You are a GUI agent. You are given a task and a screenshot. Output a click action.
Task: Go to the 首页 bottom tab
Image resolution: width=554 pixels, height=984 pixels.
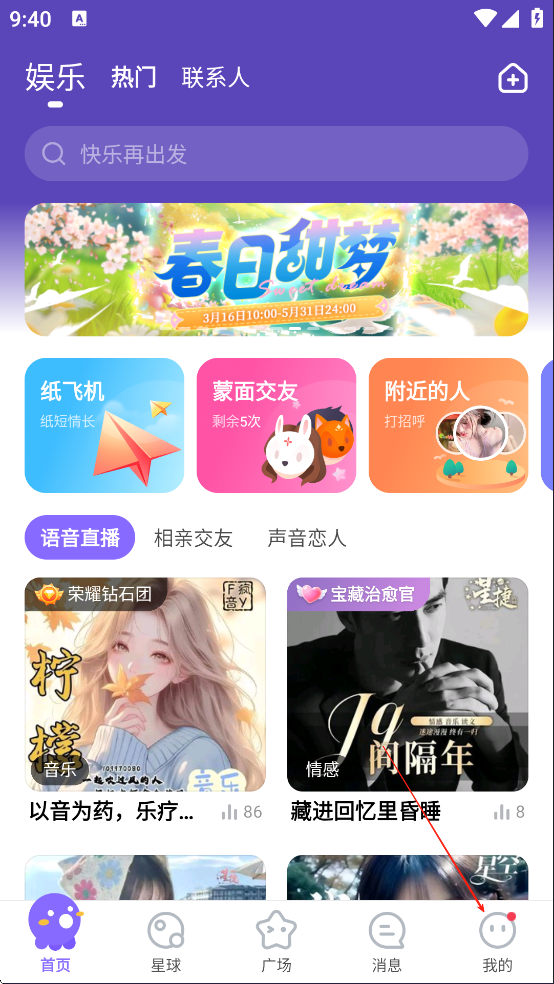56,935
